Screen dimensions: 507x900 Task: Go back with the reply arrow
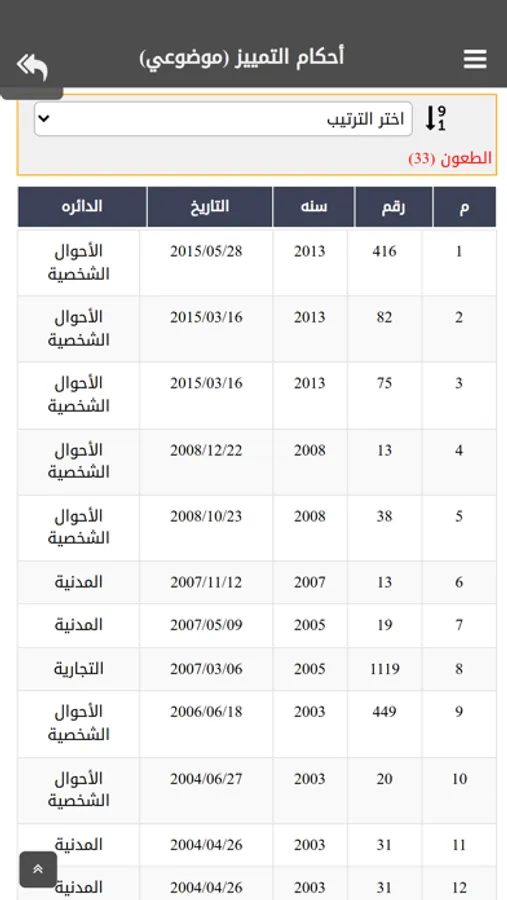point(32,67)
